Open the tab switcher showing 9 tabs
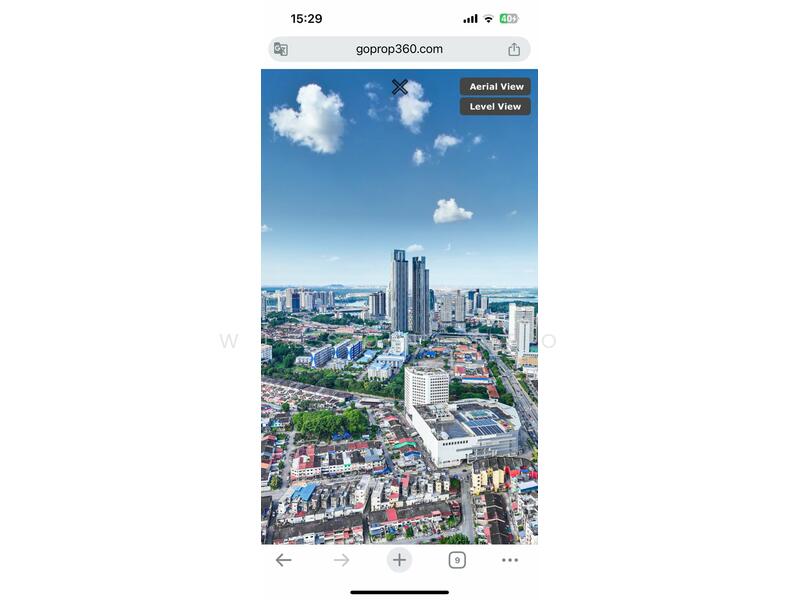The image size is (800, 600). (457, 560)
